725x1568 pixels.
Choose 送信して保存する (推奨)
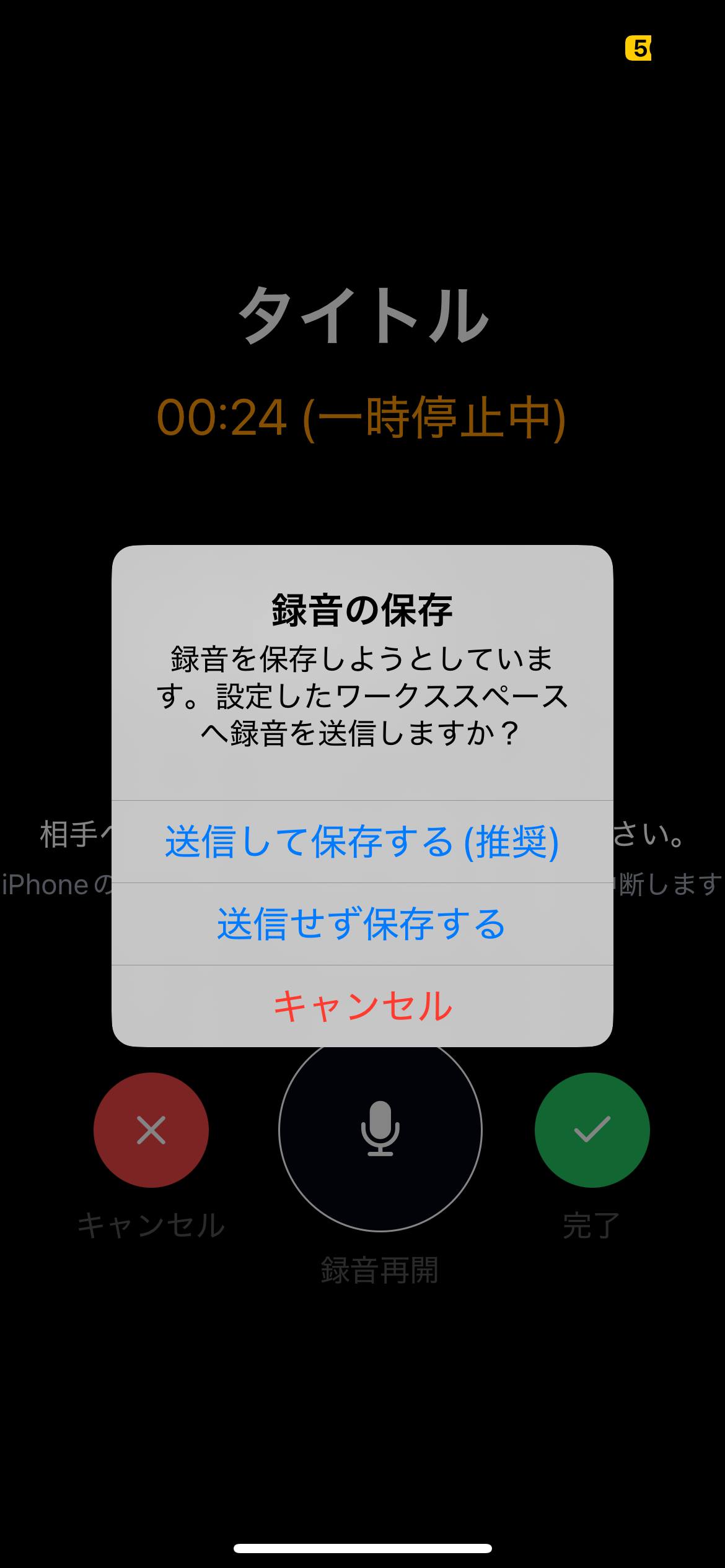tap(362, 842)
